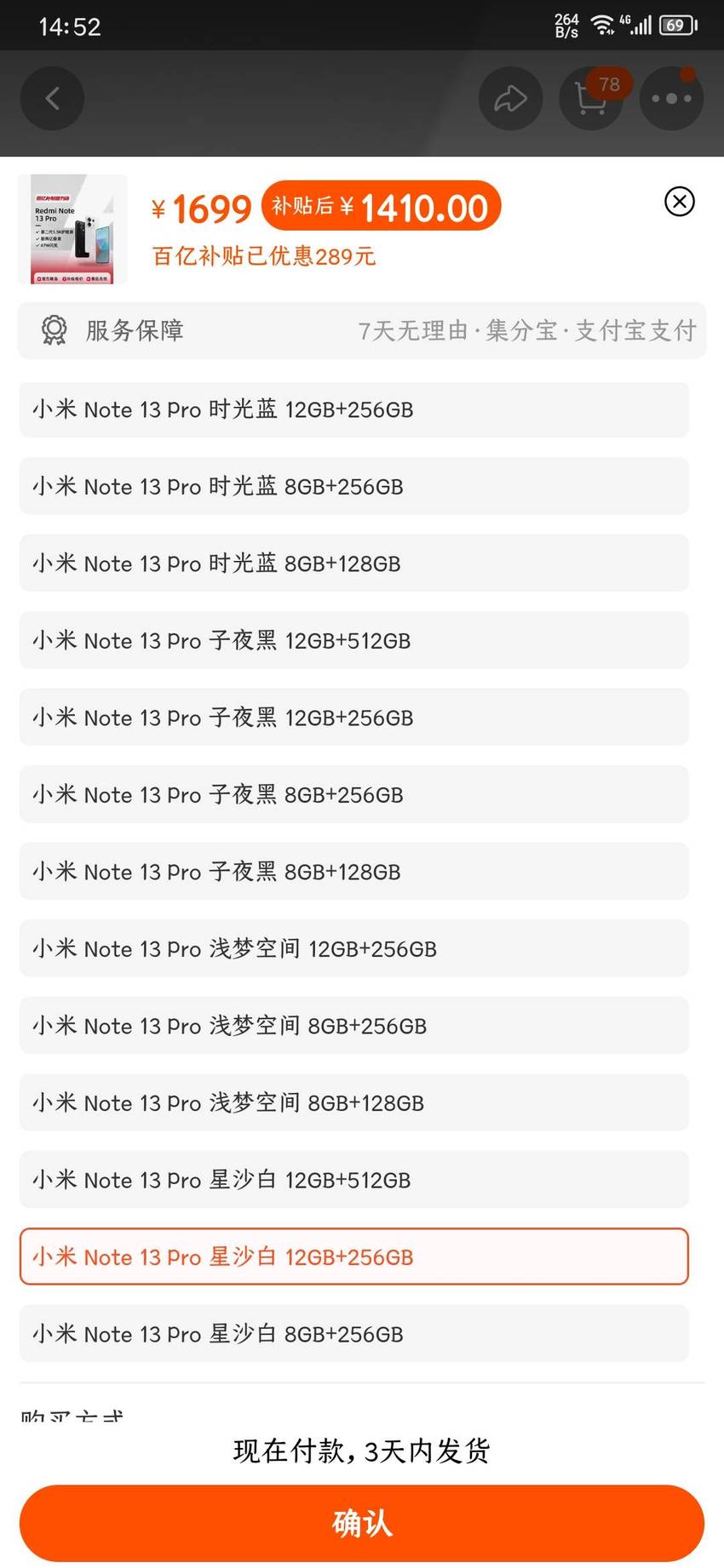Choose 星沙白 12GB+512GB variant
The width and height of the screenshot is (724, 1568).
click(354, 1180)
